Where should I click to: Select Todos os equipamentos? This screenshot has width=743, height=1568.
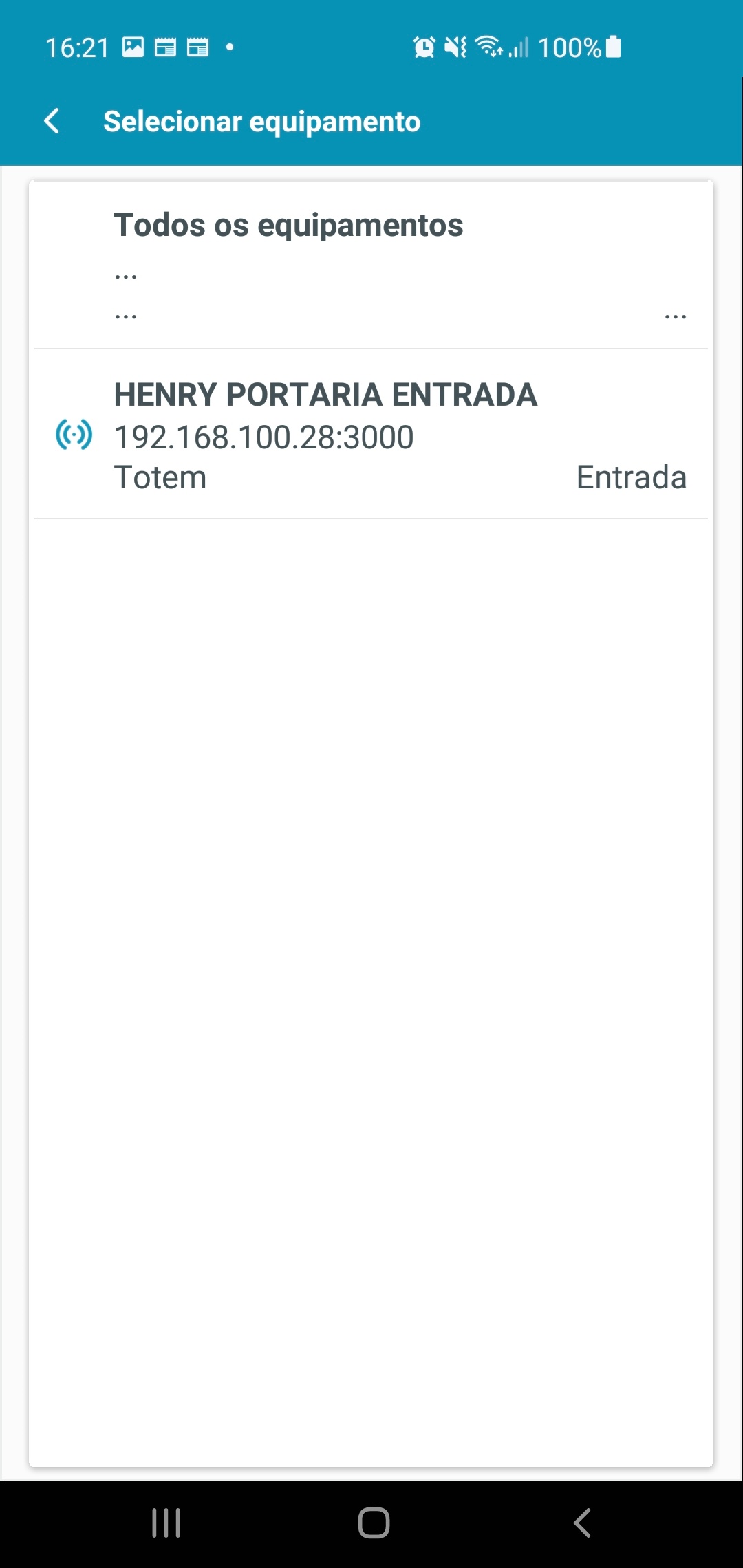370,266
